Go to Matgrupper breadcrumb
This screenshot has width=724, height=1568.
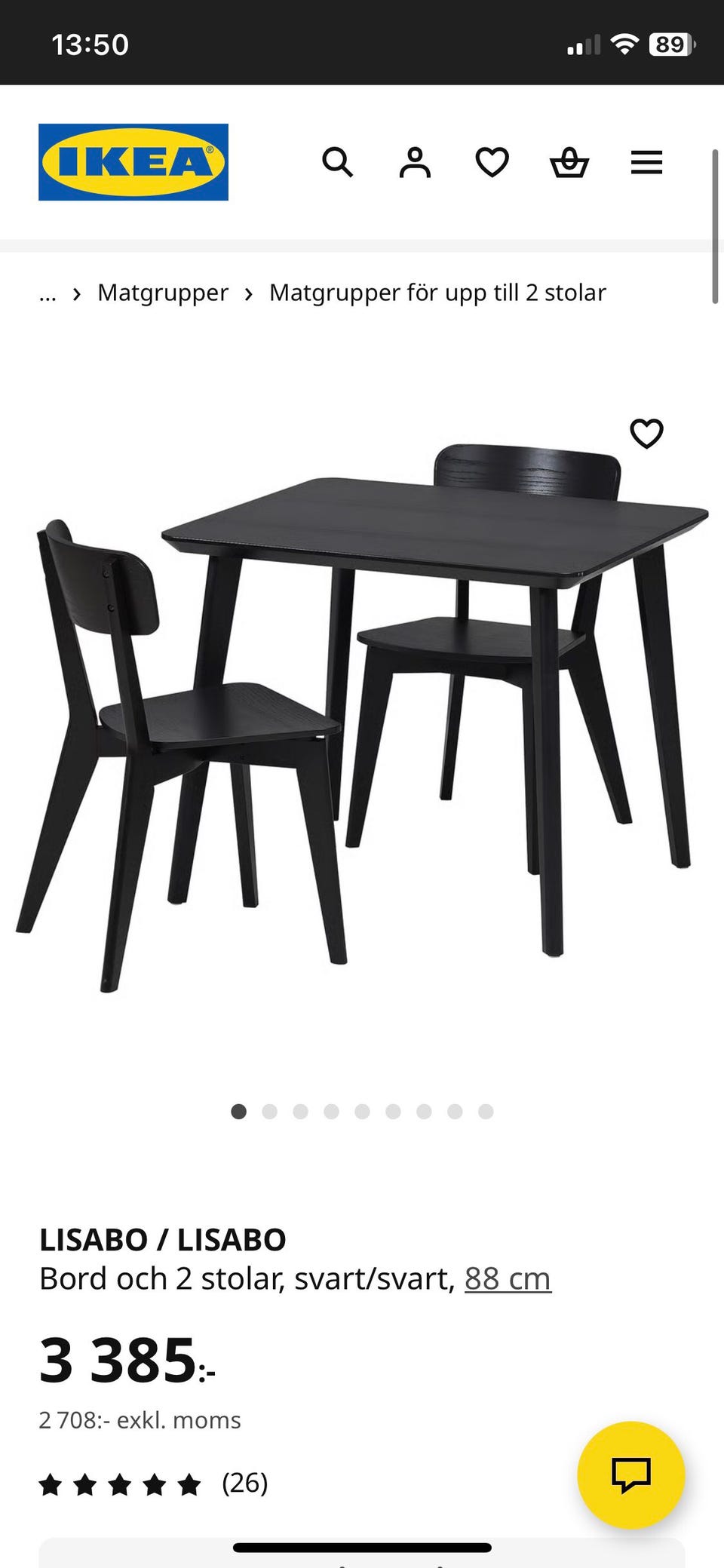[162, 293]
